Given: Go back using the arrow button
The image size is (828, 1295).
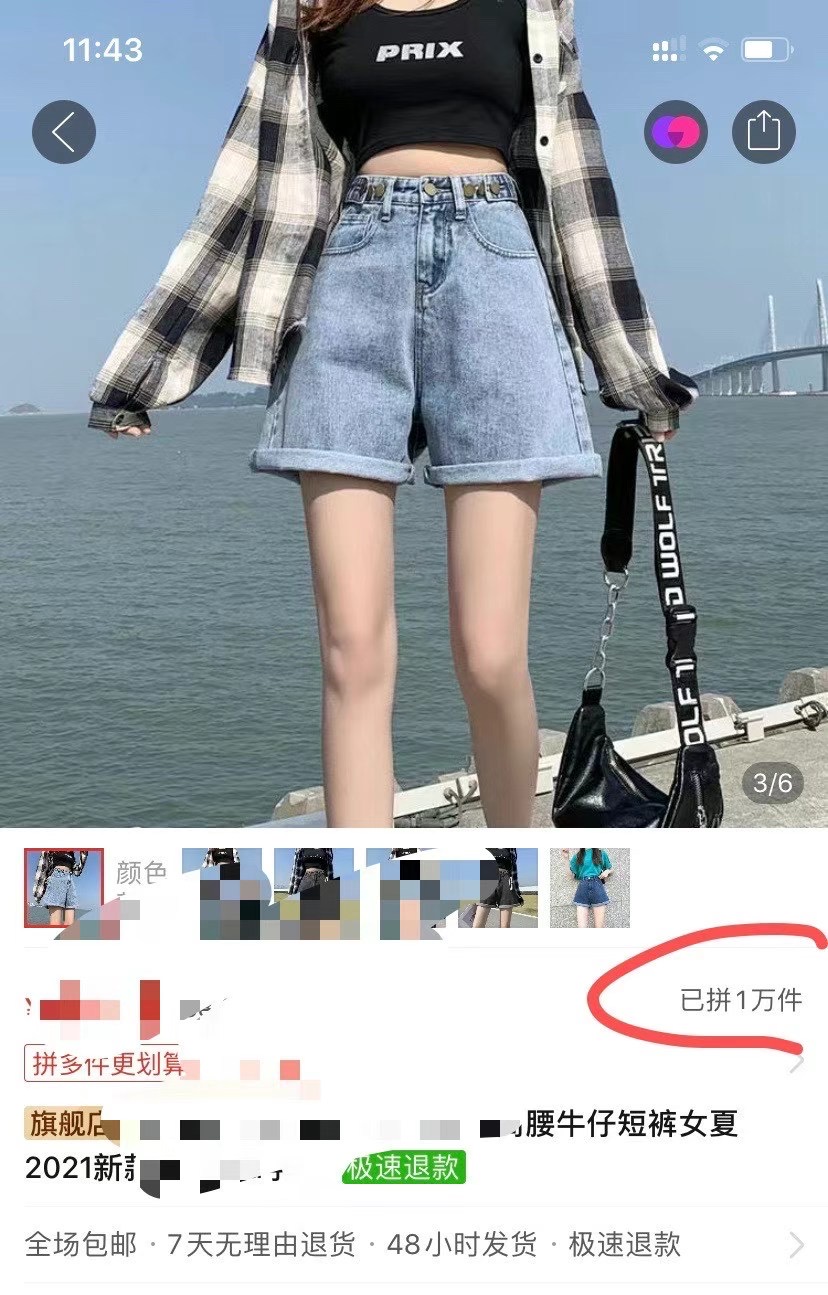Looking at the screenshot, I should click(64, 132).
